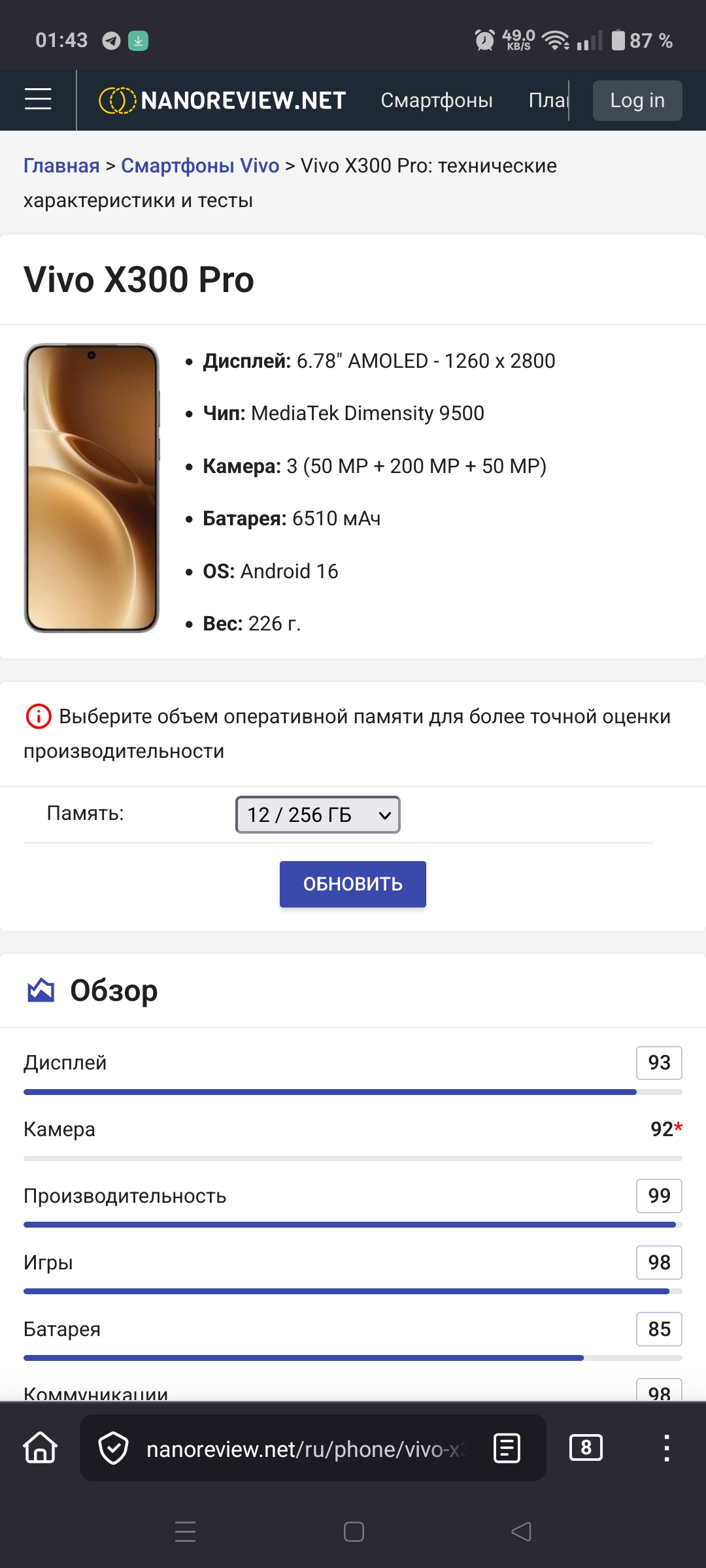Tap the ОБНОВИТЬ button
The width and height of the screenshot is (706, 1568).
(x=353, y=884)
